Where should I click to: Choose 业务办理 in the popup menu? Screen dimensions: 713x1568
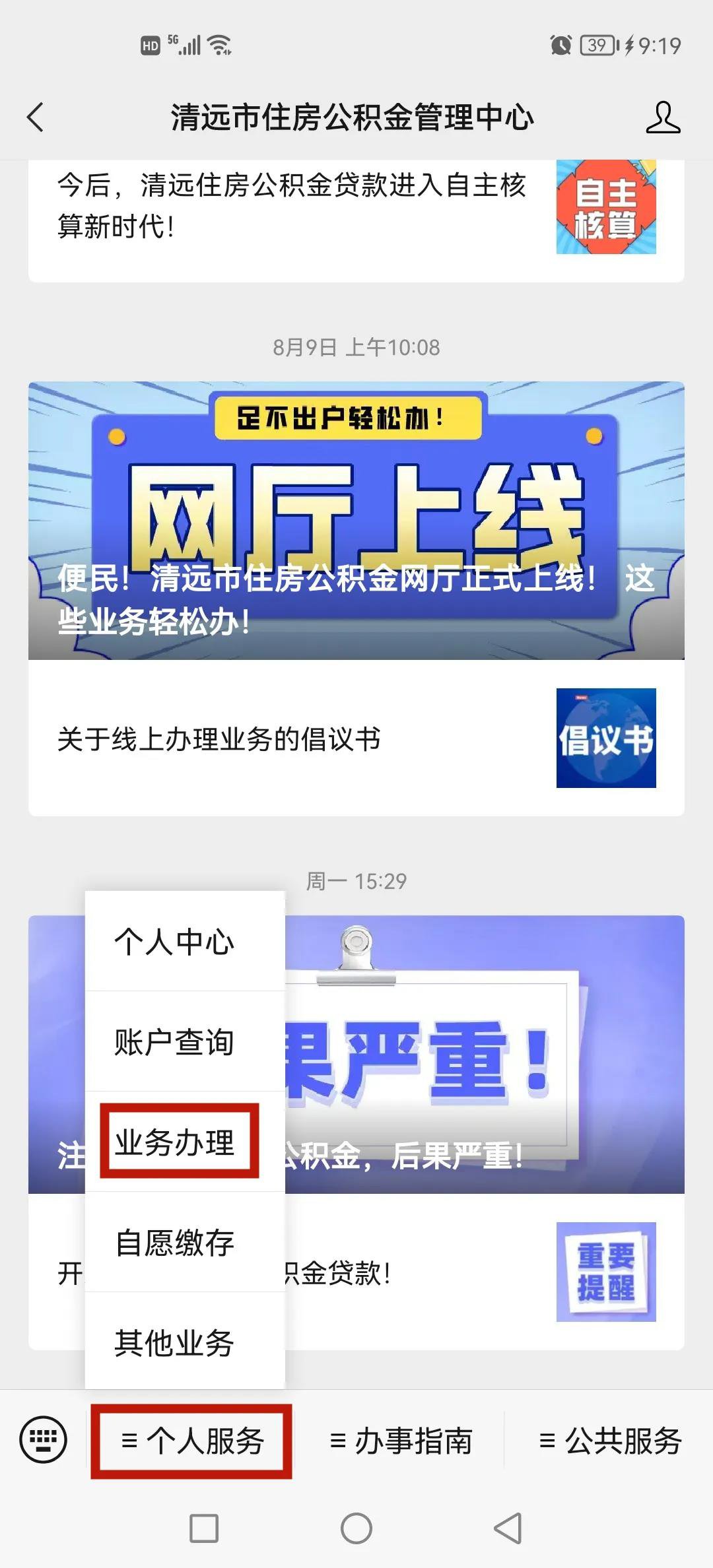176,1142
